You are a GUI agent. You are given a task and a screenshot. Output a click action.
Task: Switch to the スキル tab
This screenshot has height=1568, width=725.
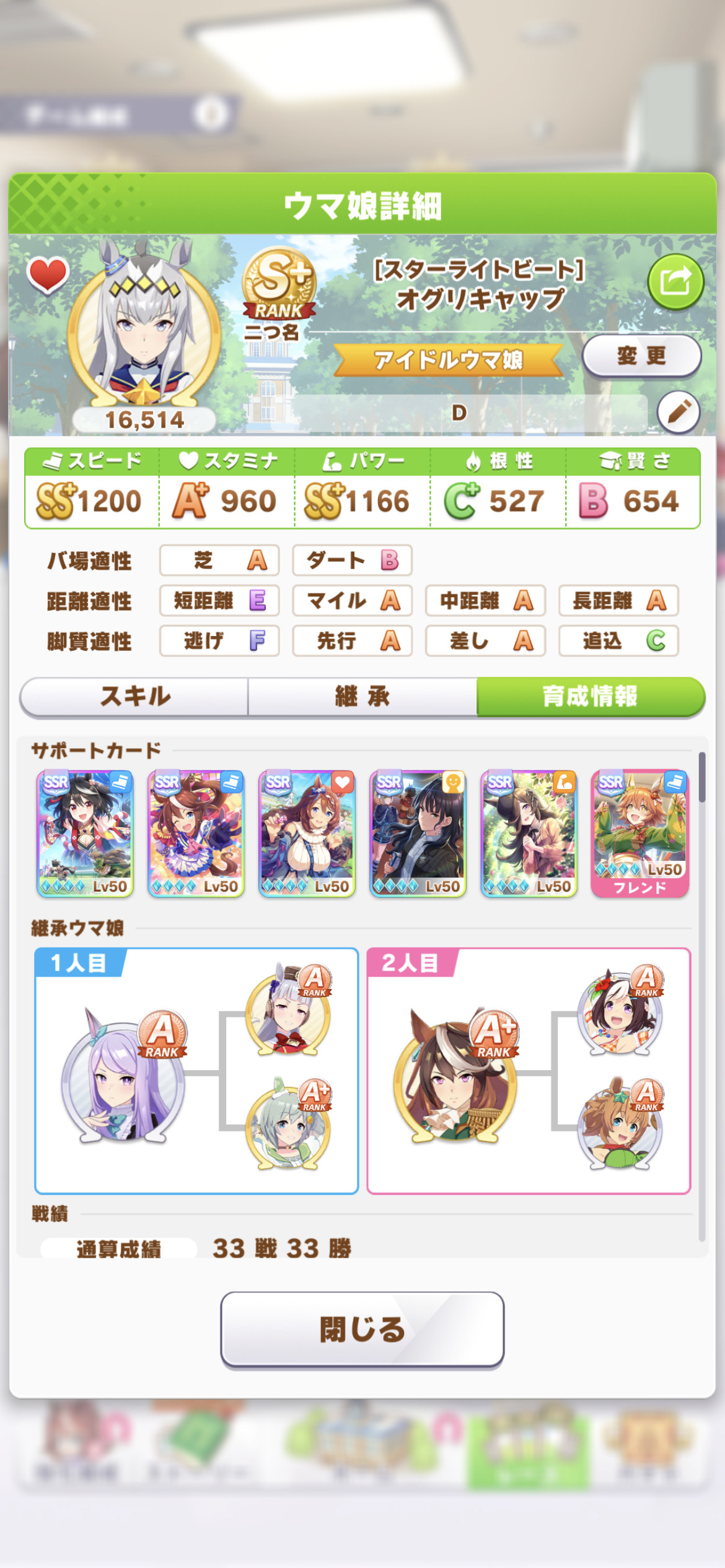134,697
